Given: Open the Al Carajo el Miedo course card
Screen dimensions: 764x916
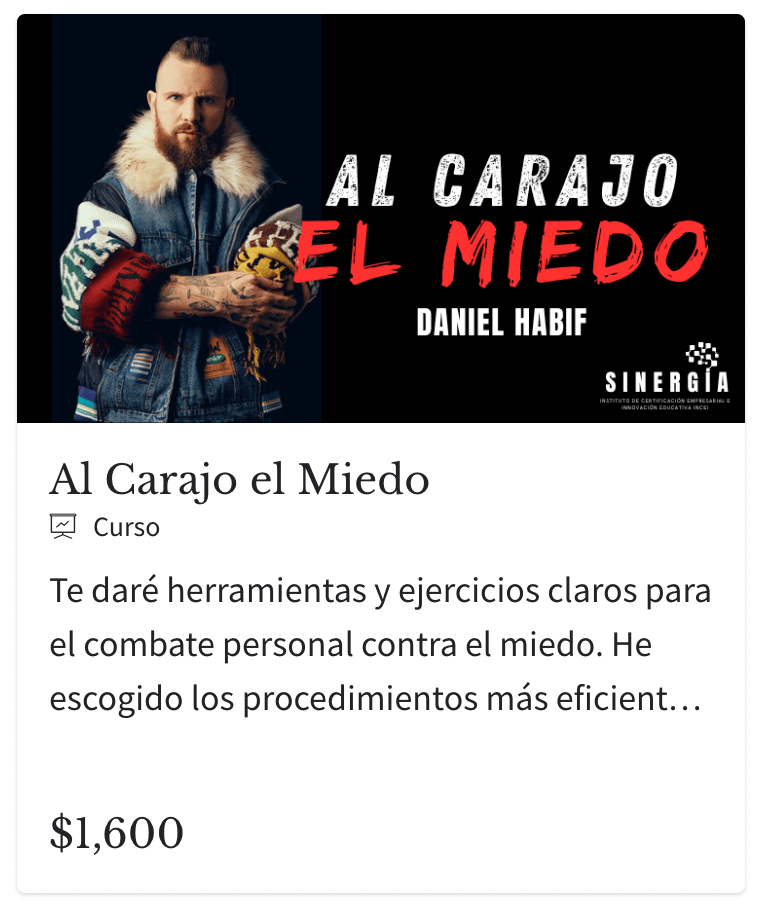Looking at the screenshot, I should click(240, 481).
